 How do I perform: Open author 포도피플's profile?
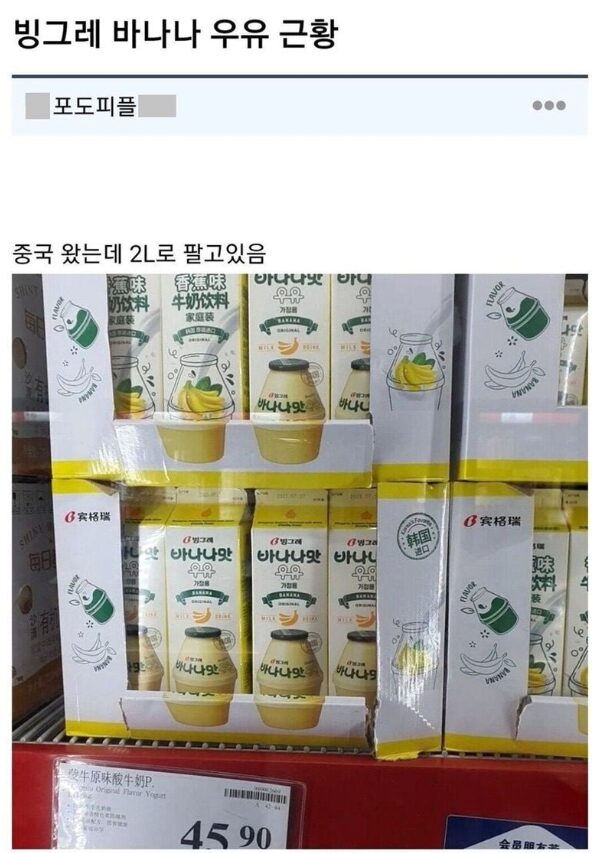point(97,105)
